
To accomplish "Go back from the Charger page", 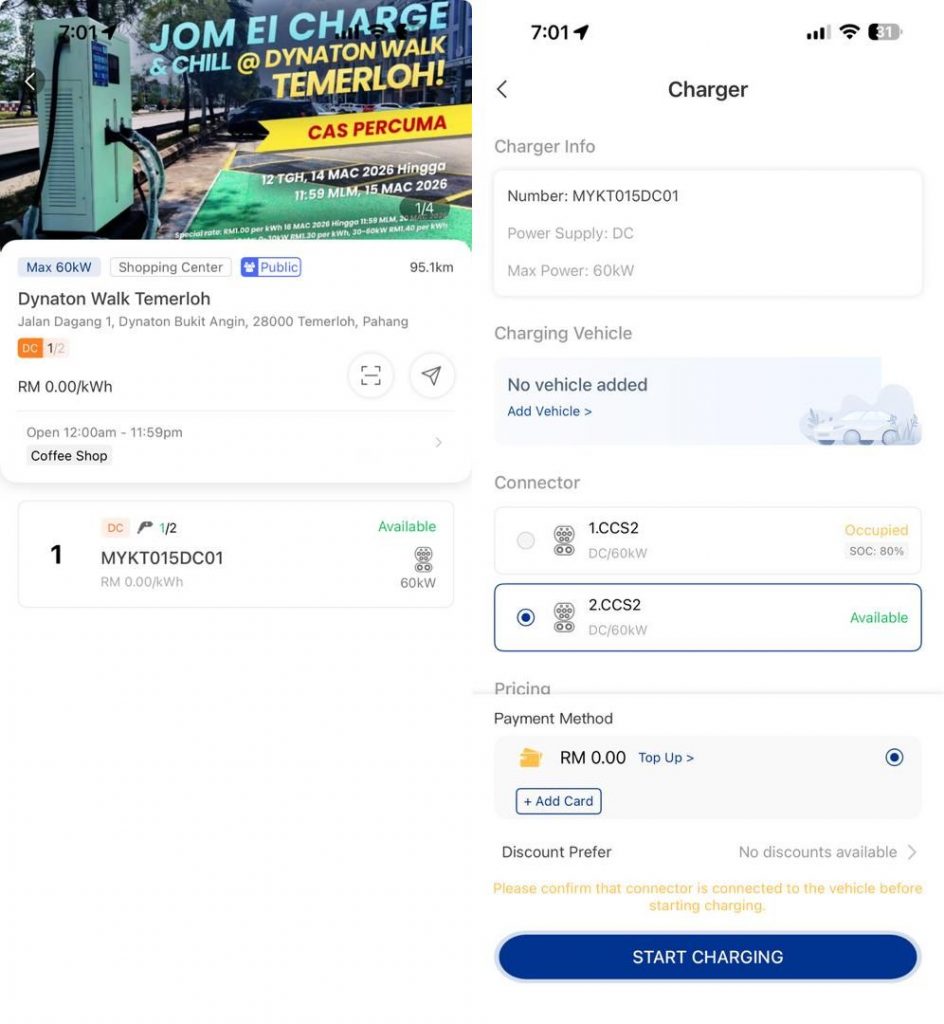I will (x=502, y=89).
